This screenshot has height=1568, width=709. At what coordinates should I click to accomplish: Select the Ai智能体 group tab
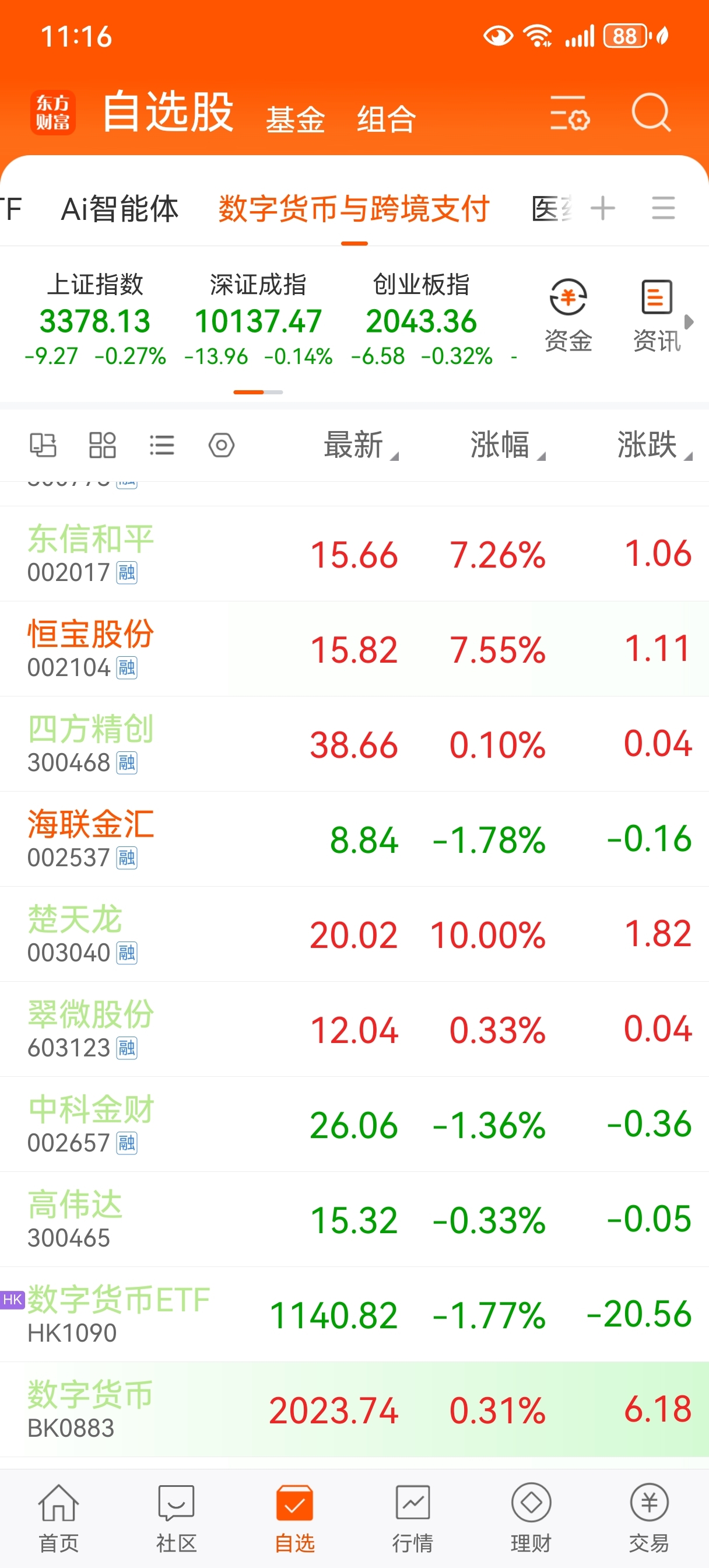(120, 209)
